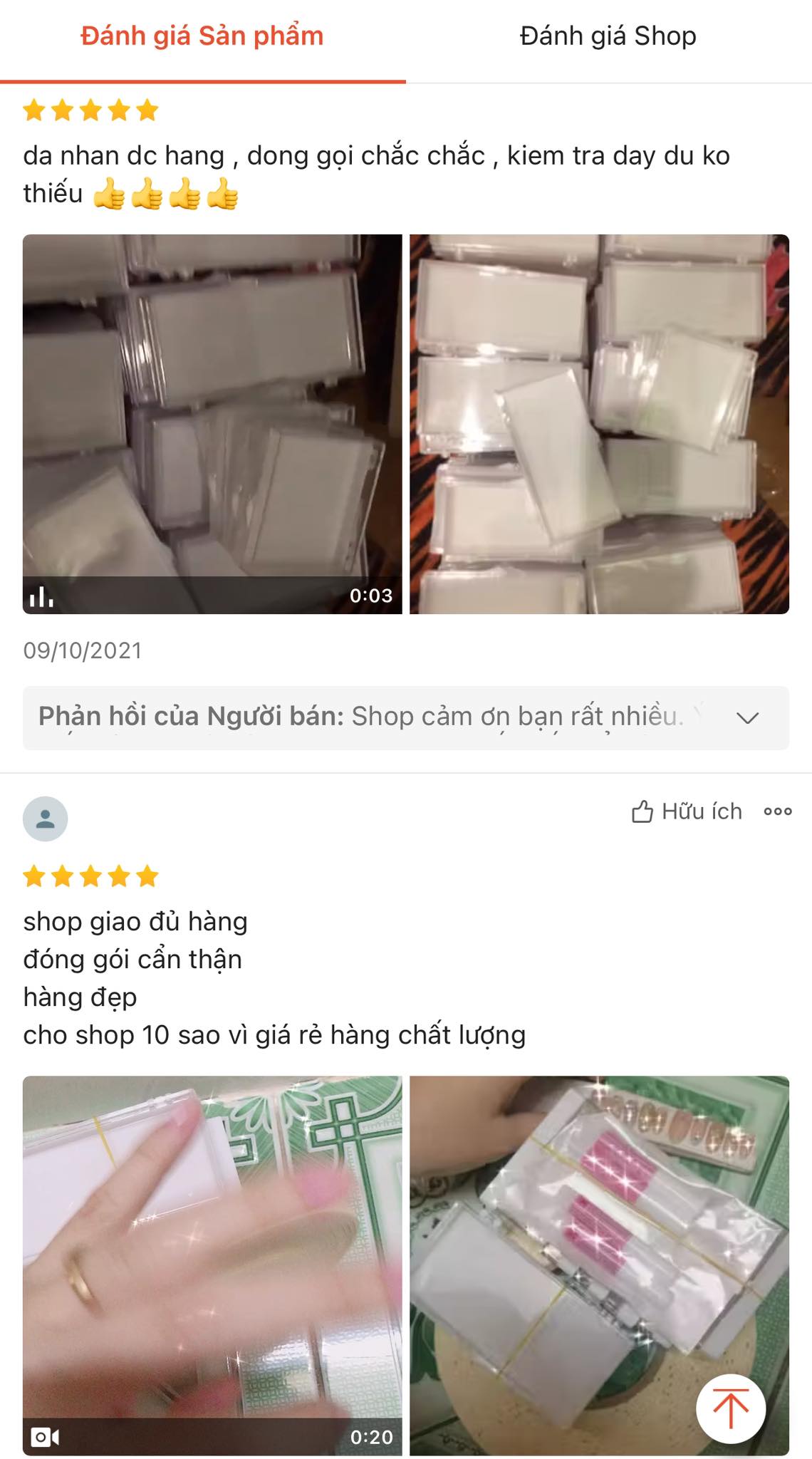Select the Đánh giá Sản phẩm tab

point(202,36)
